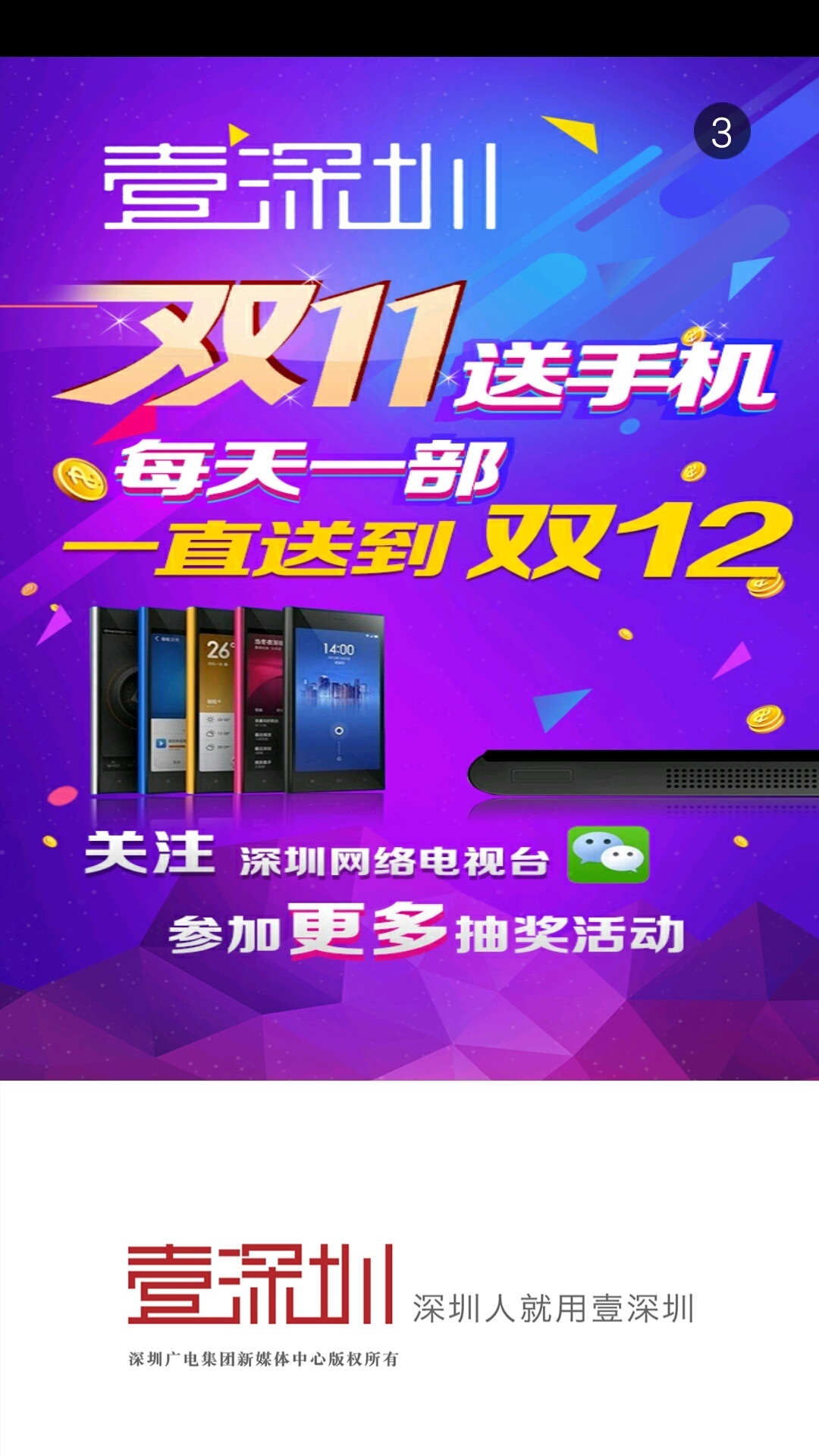Image resolution: width=819 pixels, height=1456 pixels.
Task: Skip the splash ad via countdown circle
Action: pos(722,131)
